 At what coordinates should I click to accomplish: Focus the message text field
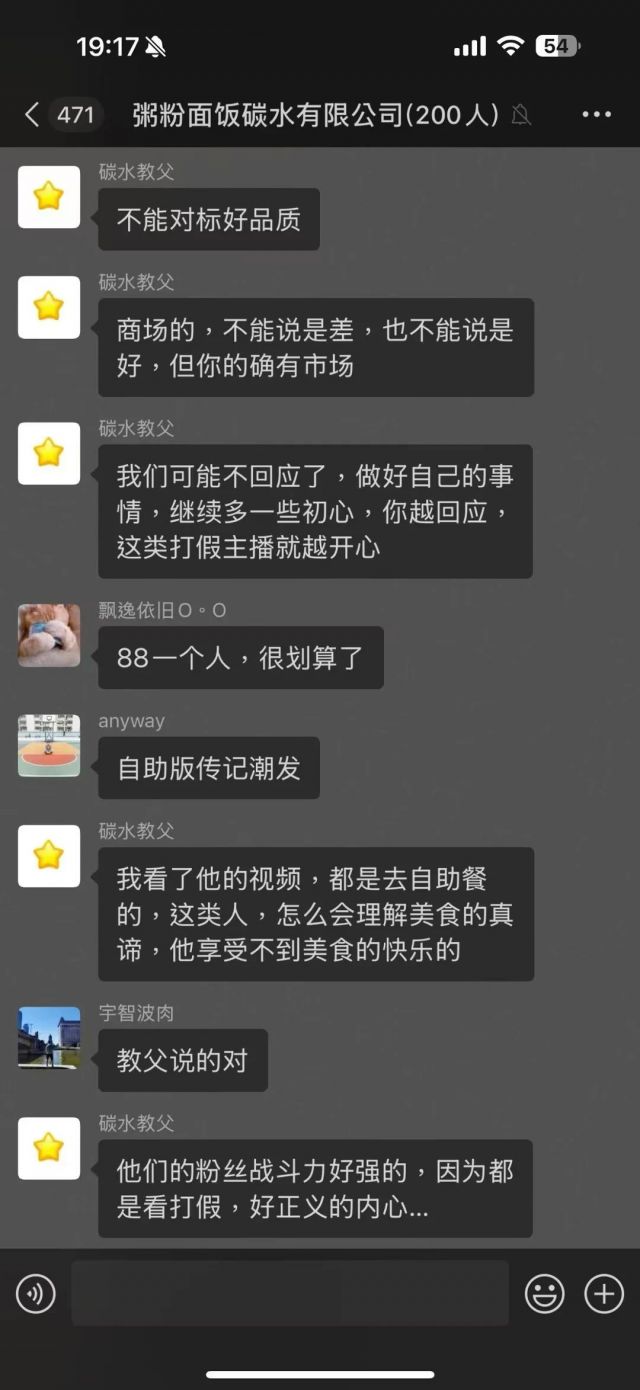(289, 1294)
